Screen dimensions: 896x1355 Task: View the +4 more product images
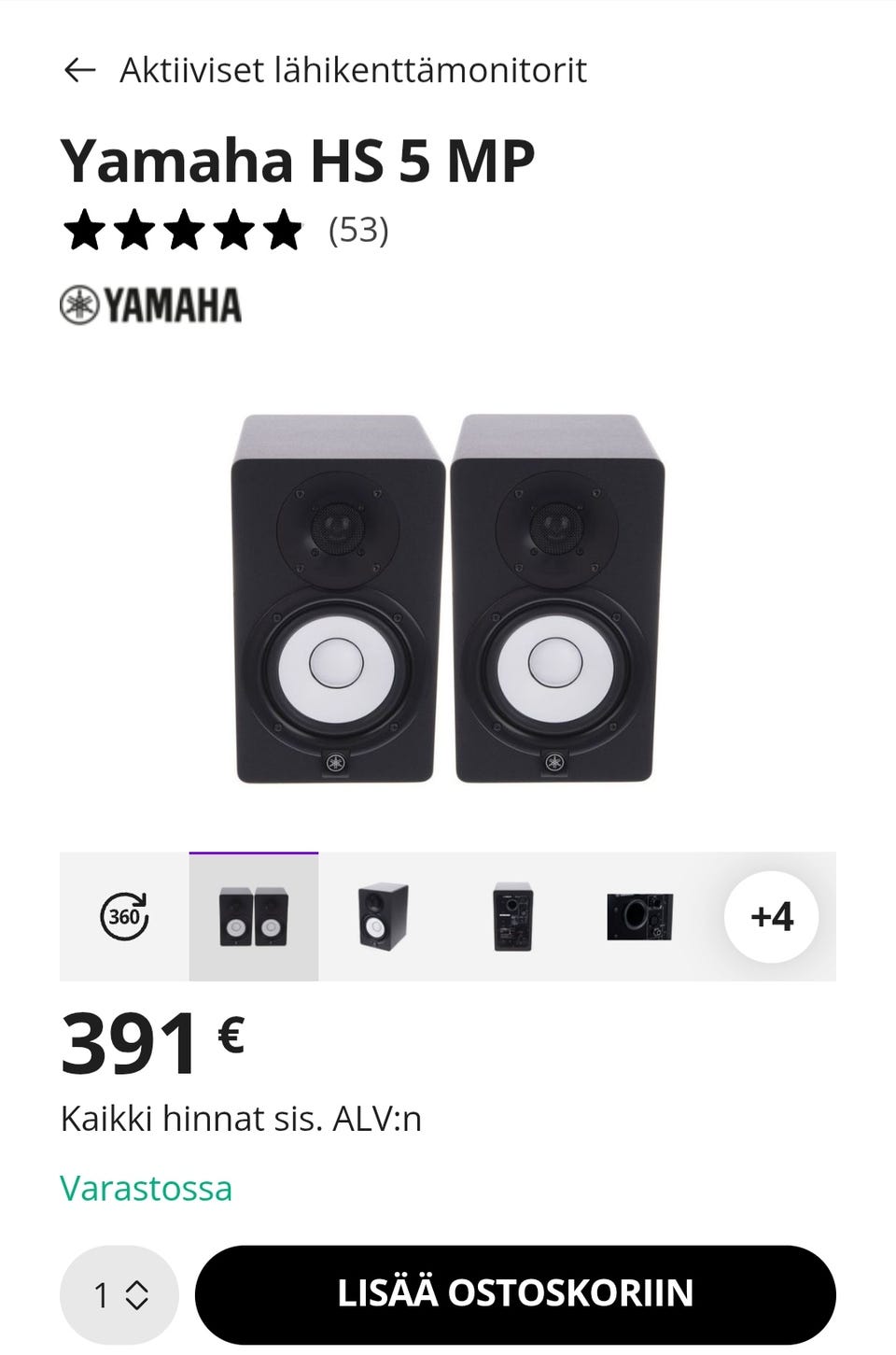(771, 916)
